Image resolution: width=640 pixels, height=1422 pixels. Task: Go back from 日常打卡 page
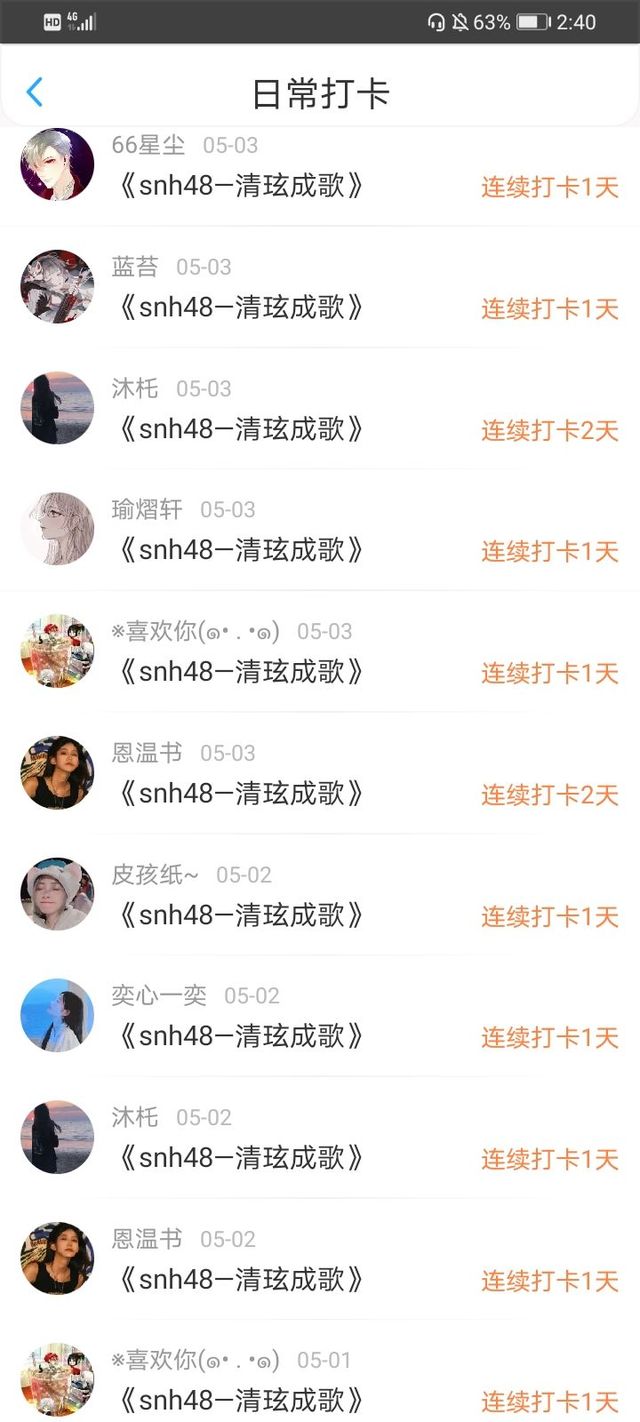[x=34, y=93]
